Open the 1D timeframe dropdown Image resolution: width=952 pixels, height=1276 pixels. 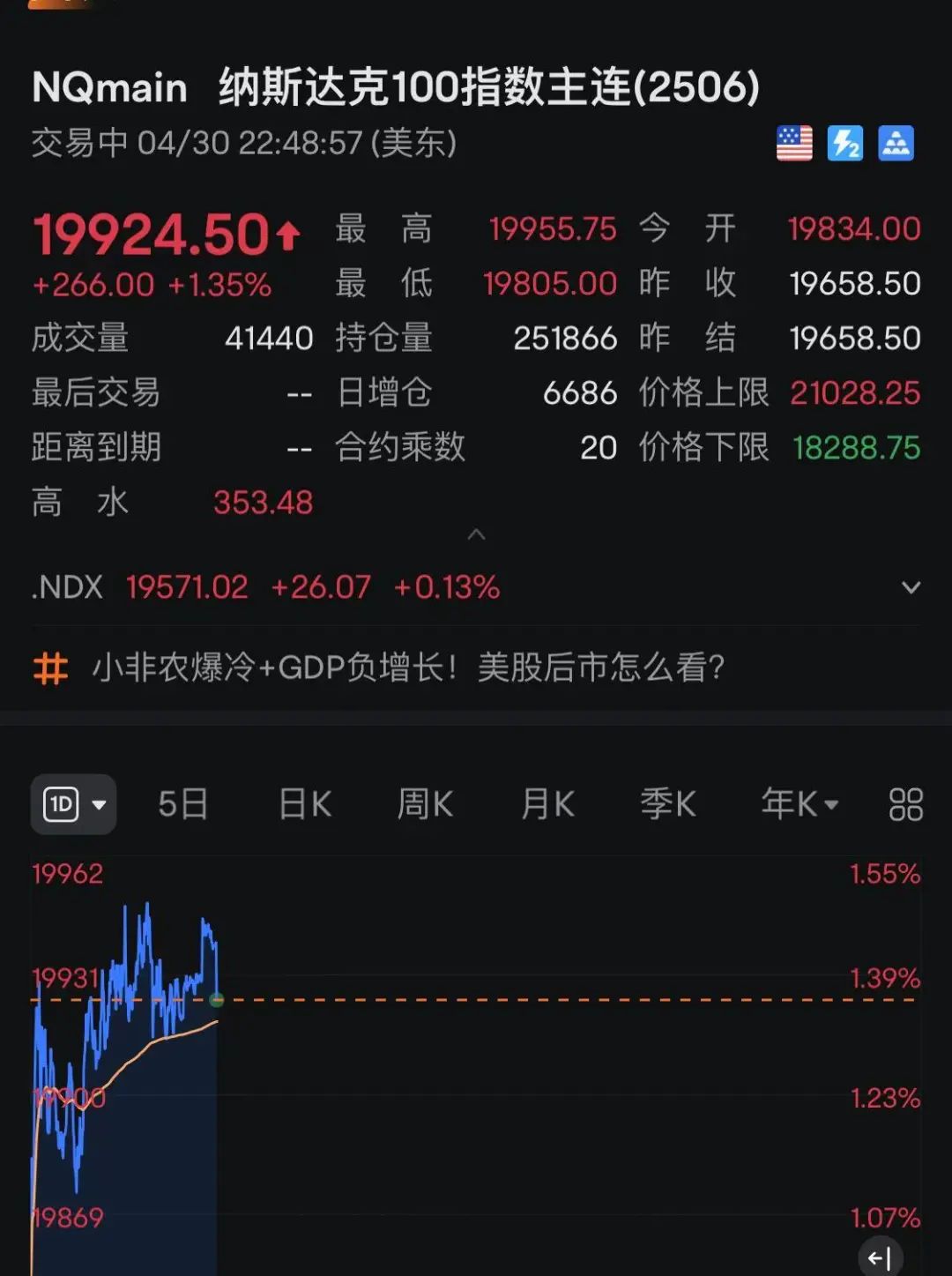(73, 804)
